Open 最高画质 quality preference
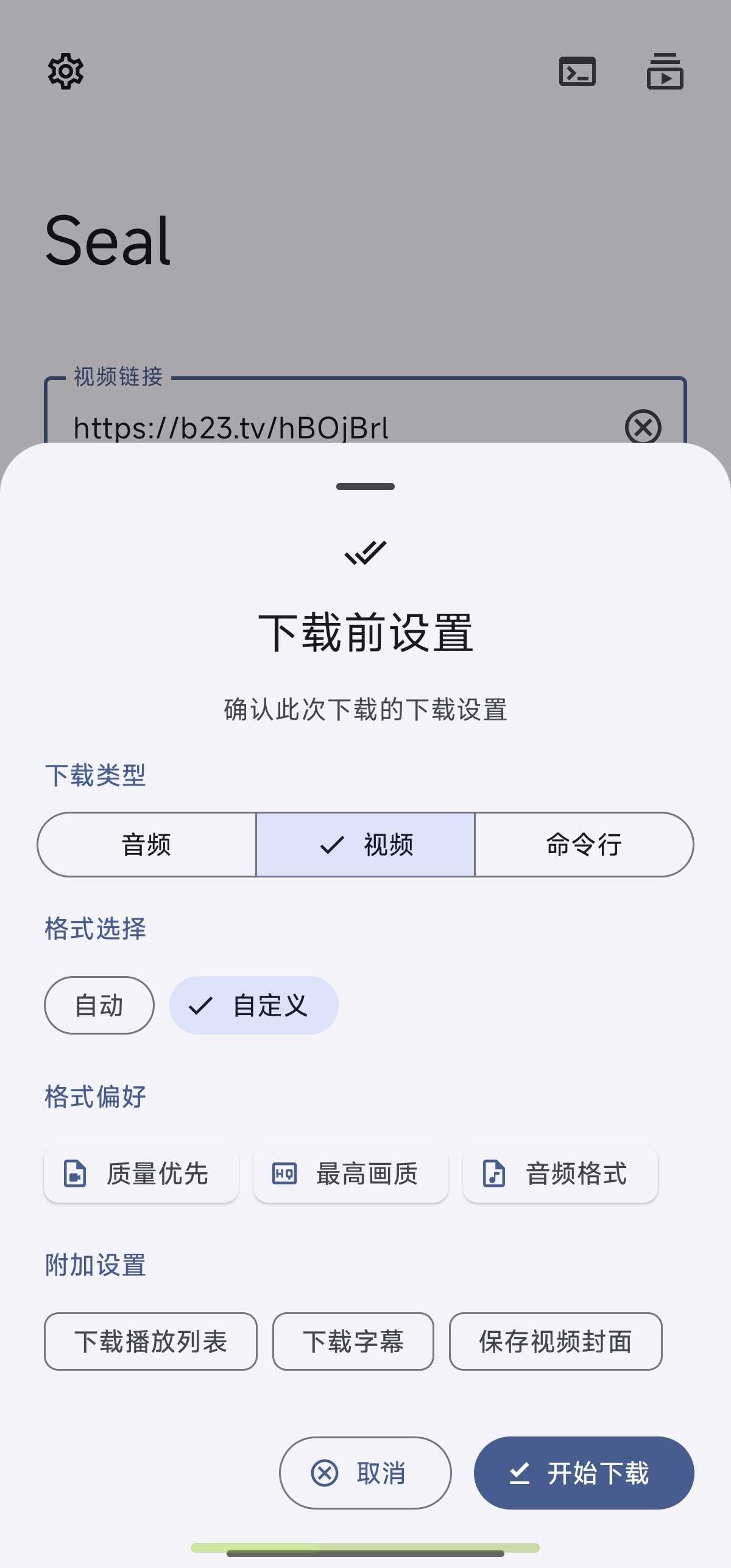This screenshot has width=731, height=1568. click(x=351, y=1173)
